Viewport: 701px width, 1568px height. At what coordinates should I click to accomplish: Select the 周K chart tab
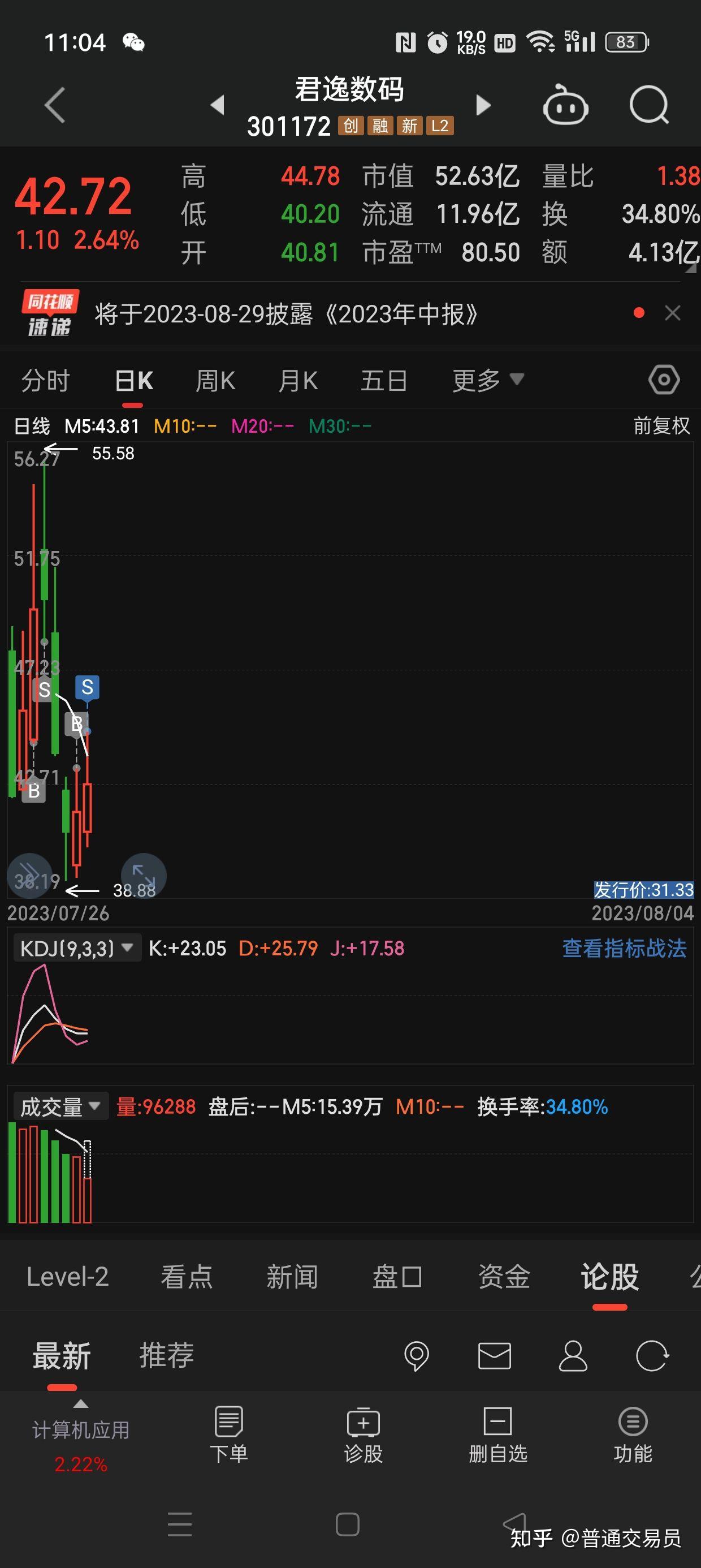pyautogui.click(x=215, y=381)
